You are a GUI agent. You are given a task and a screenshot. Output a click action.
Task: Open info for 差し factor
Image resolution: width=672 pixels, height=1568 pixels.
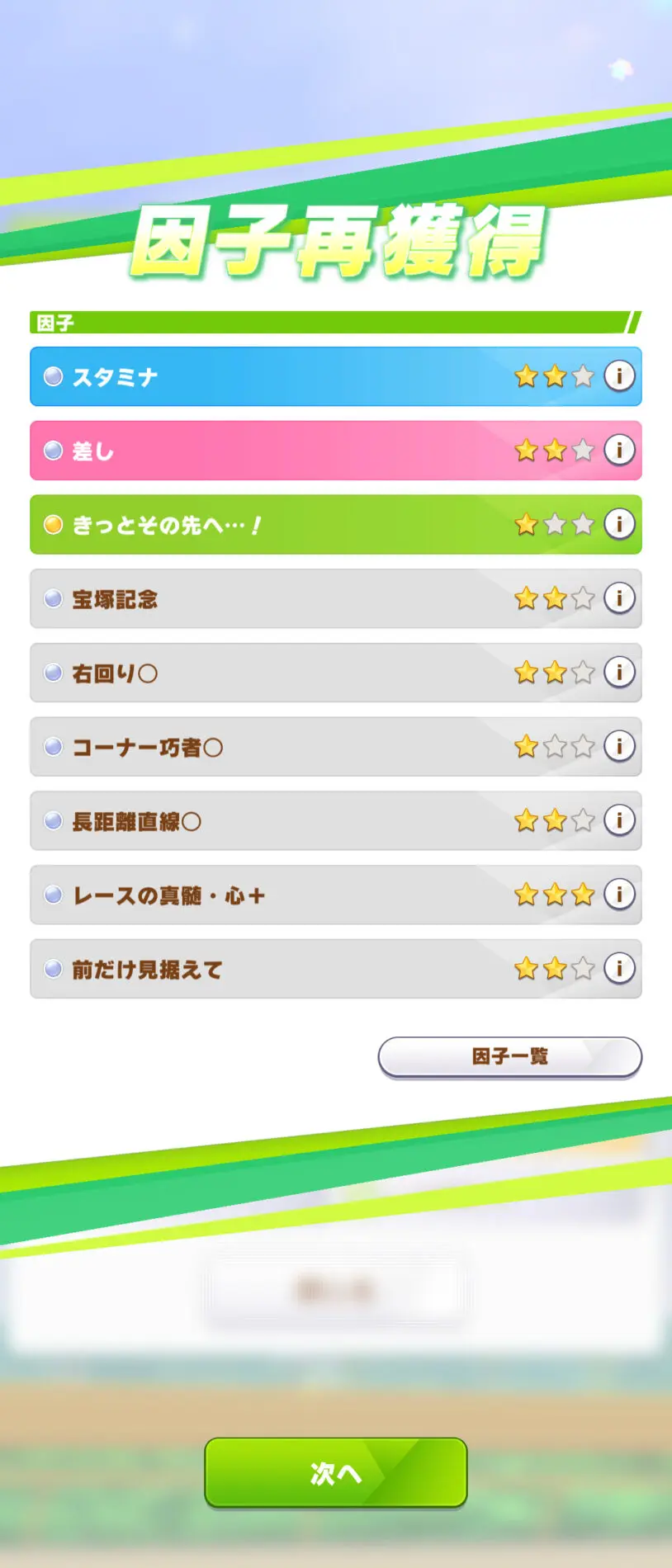tap(619, 450)
